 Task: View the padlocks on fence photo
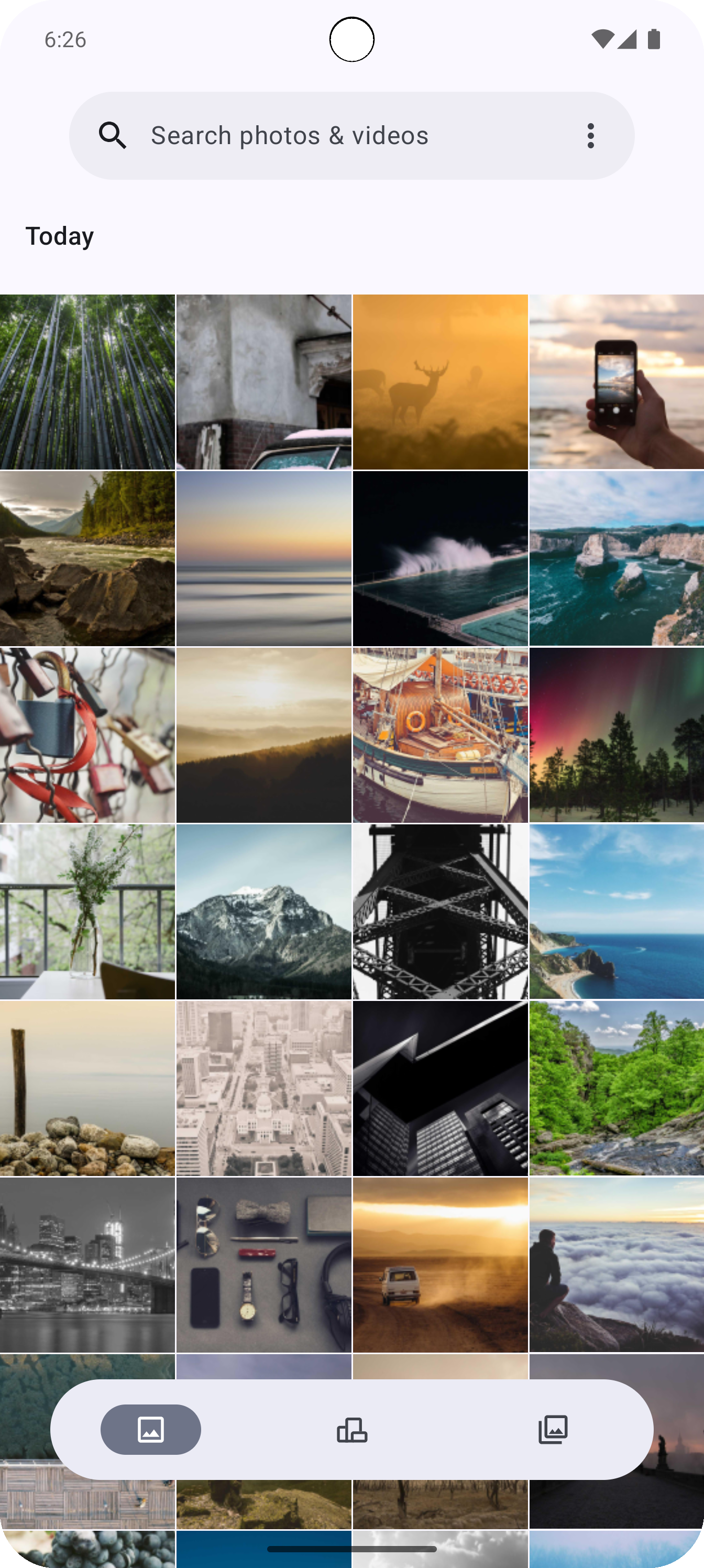[x=87, y=735]
